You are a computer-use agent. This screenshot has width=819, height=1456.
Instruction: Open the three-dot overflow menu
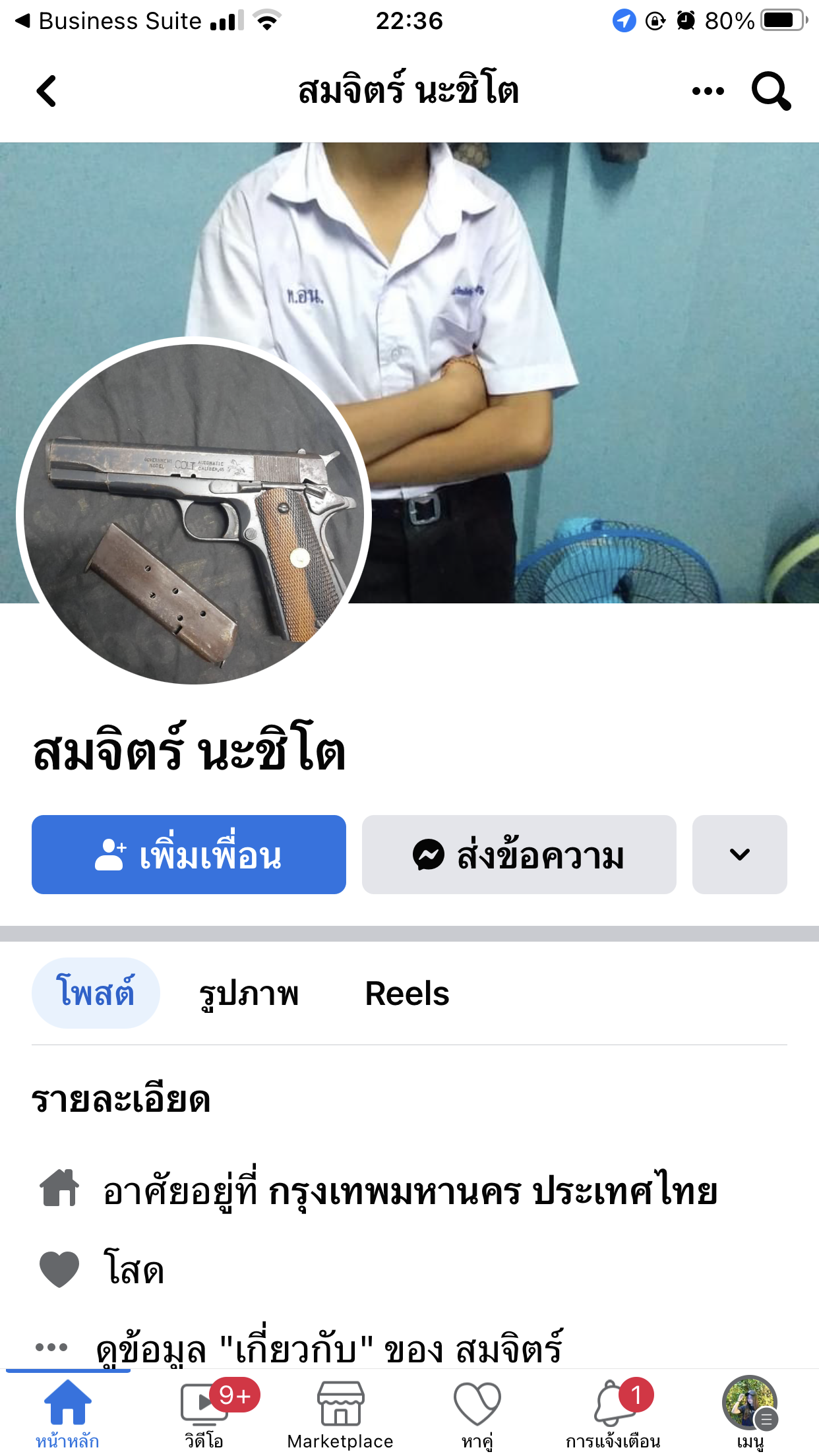coord(708,91)
